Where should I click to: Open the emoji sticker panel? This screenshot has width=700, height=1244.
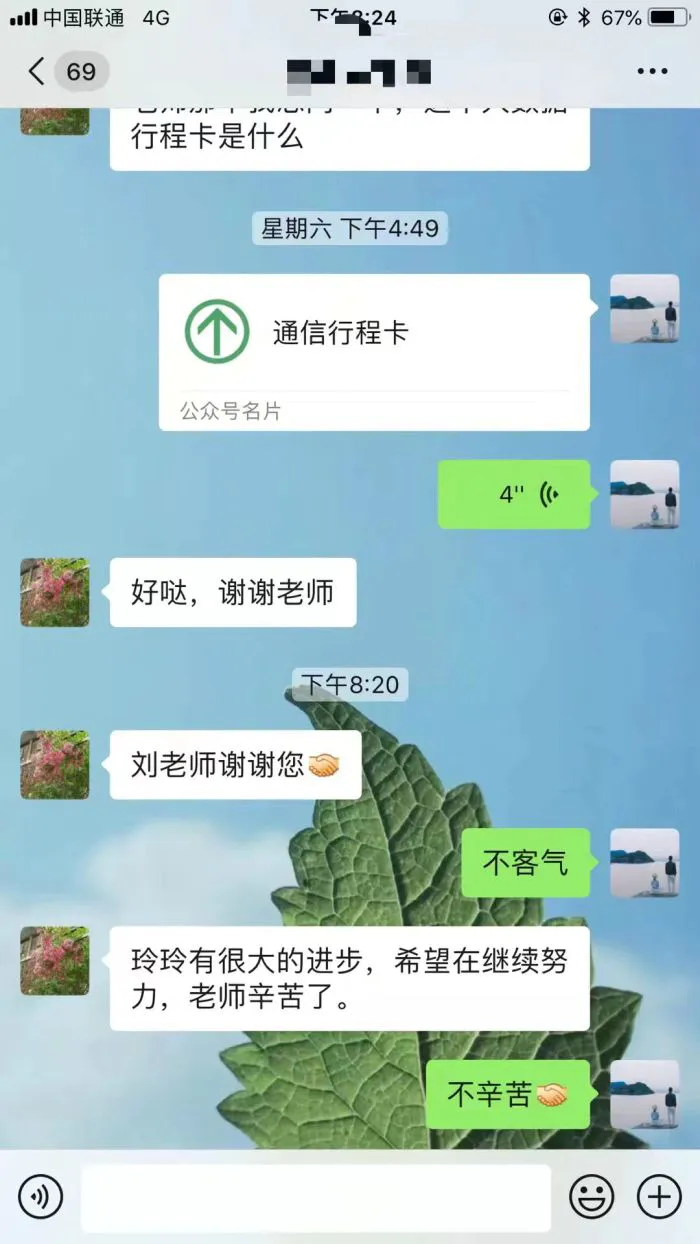(592, 1196)
